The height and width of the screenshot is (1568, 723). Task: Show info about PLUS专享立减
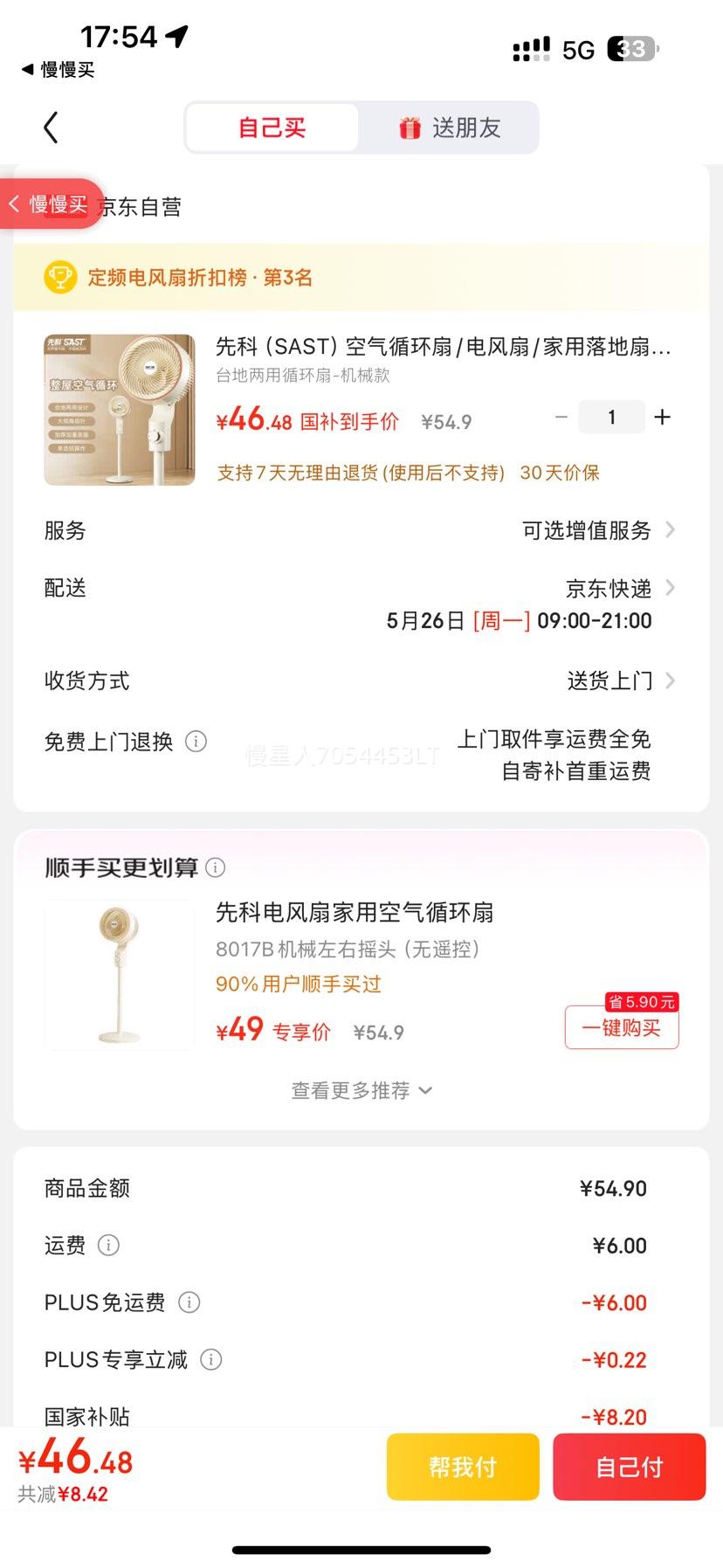point(211,1359)
